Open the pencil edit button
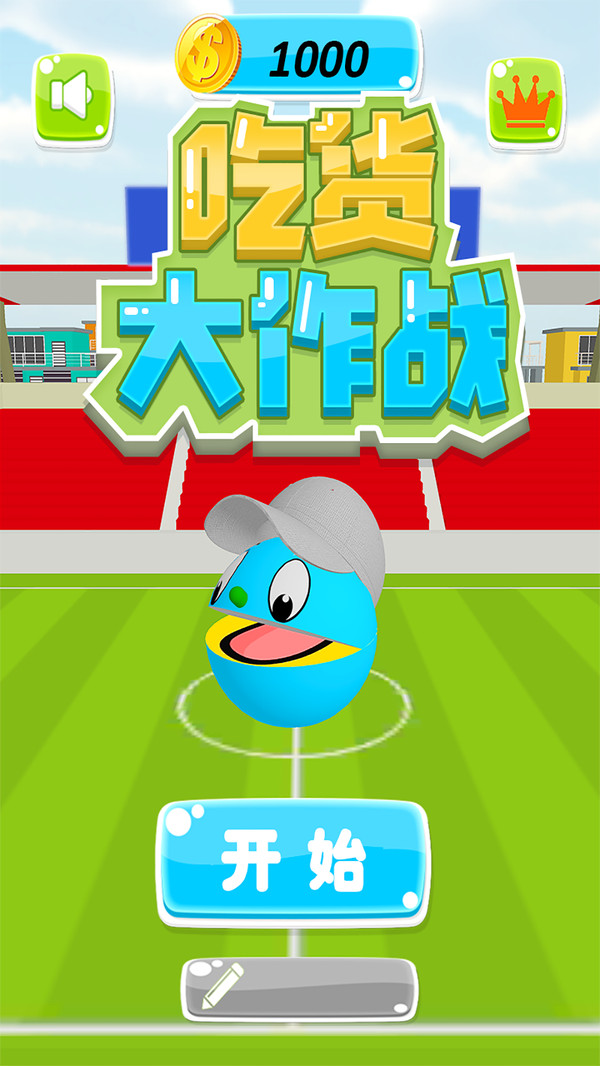Viewport: 600px width, 1066px height. 299,988
